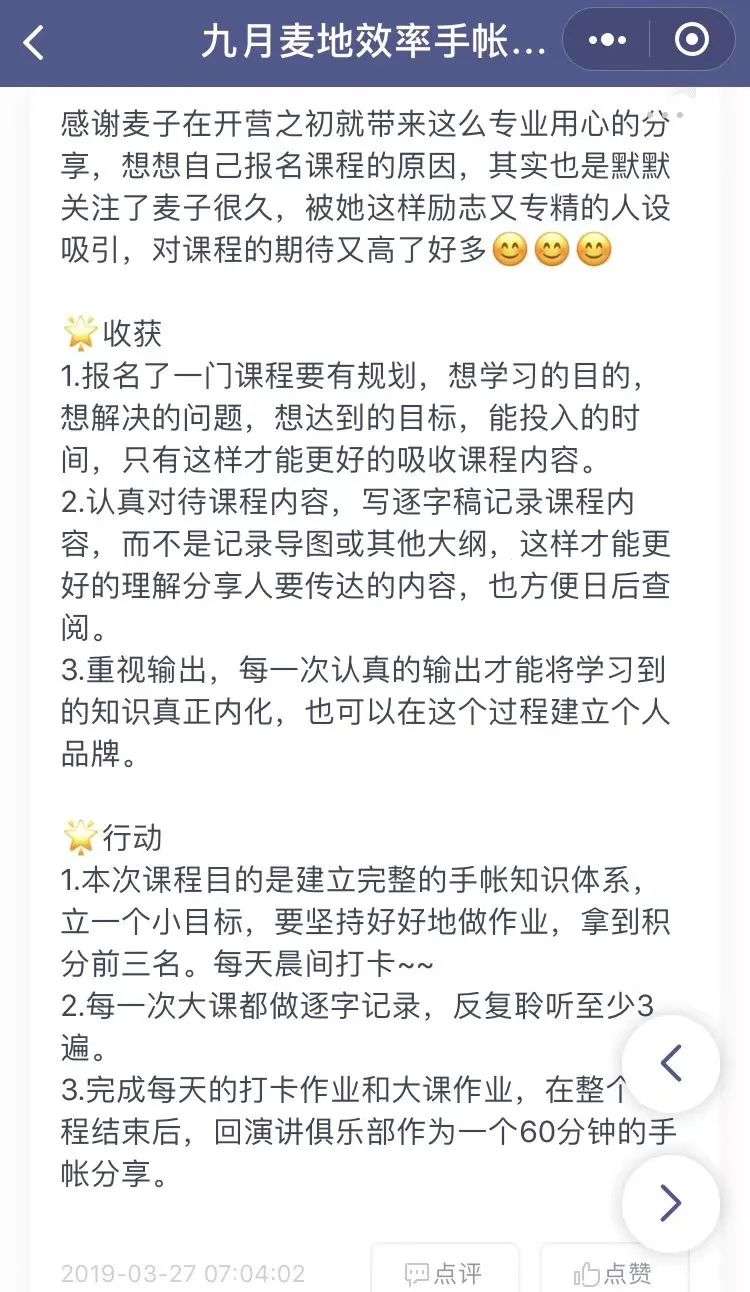Like this post with 点赞

614,1272
